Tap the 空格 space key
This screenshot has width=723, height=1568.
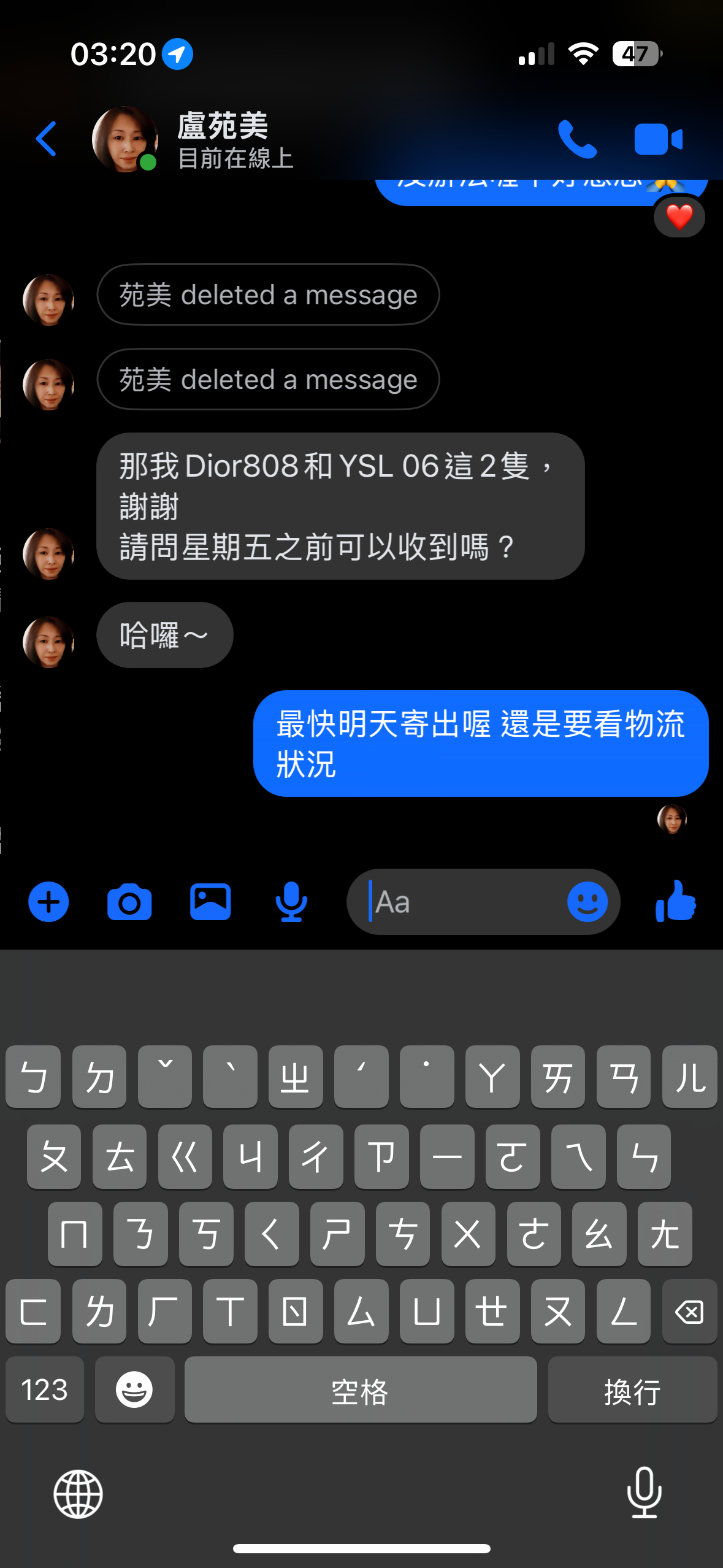click(x=360, y=1389)
